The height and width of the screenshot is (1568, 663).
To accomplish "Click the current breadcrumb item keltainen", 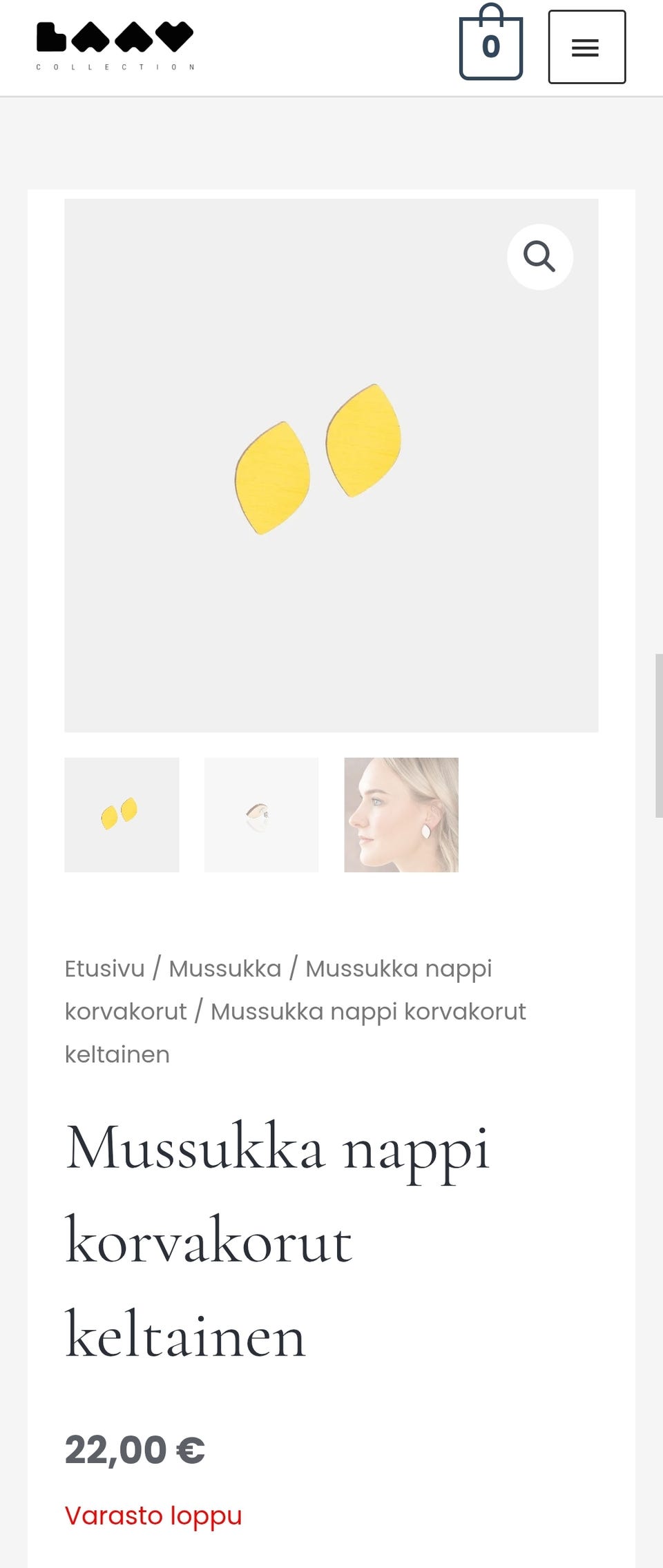I will click(117, 1054).
